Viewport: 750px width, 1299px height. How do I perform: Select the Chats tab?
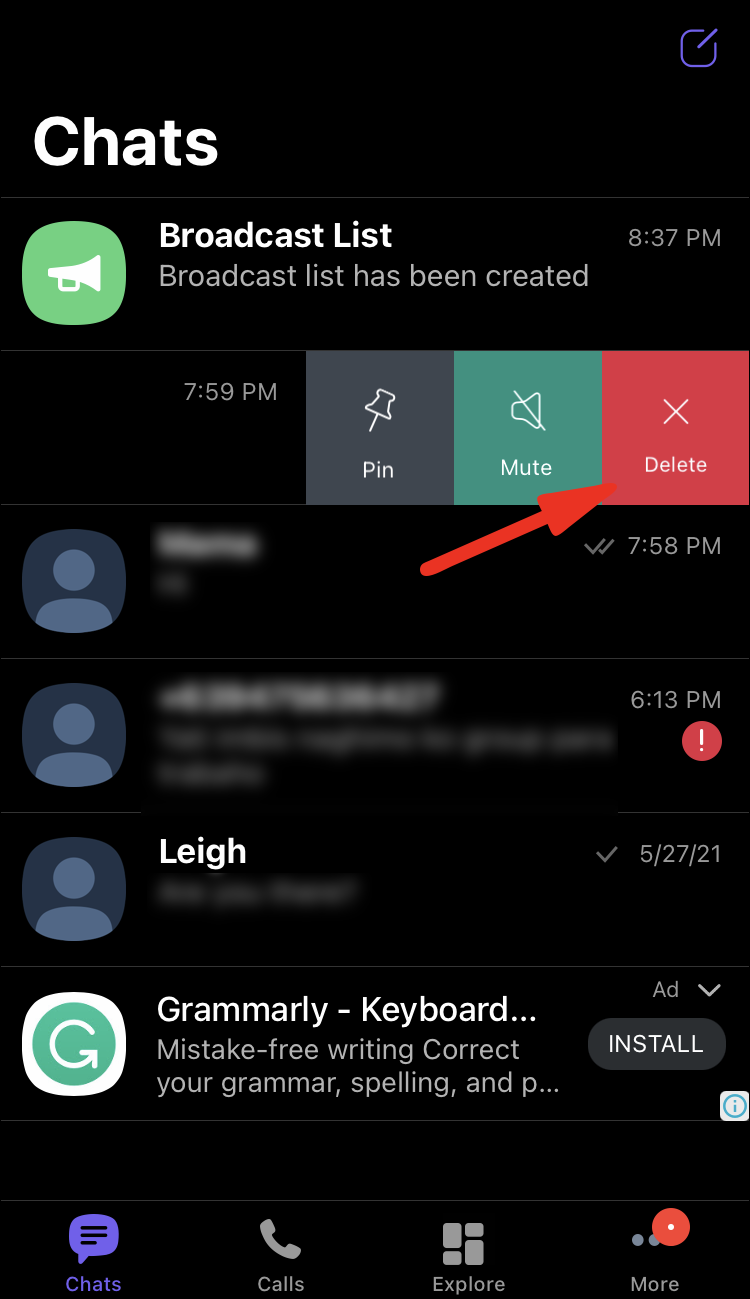(94, 1256)
